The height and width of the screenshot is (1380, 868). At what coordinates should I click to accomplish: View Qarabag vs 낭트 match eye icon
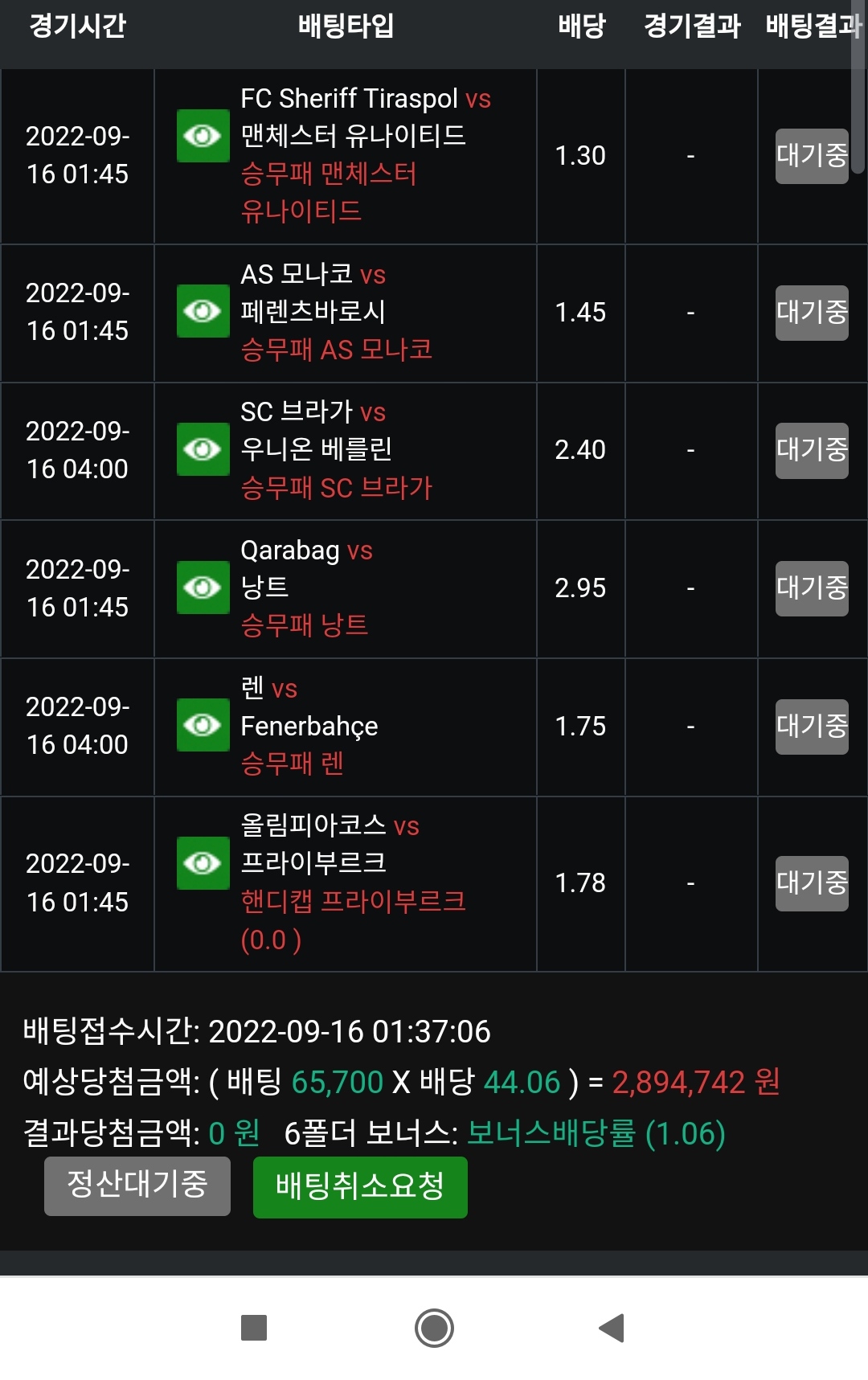pyautogui.click(x=203, y=588)
